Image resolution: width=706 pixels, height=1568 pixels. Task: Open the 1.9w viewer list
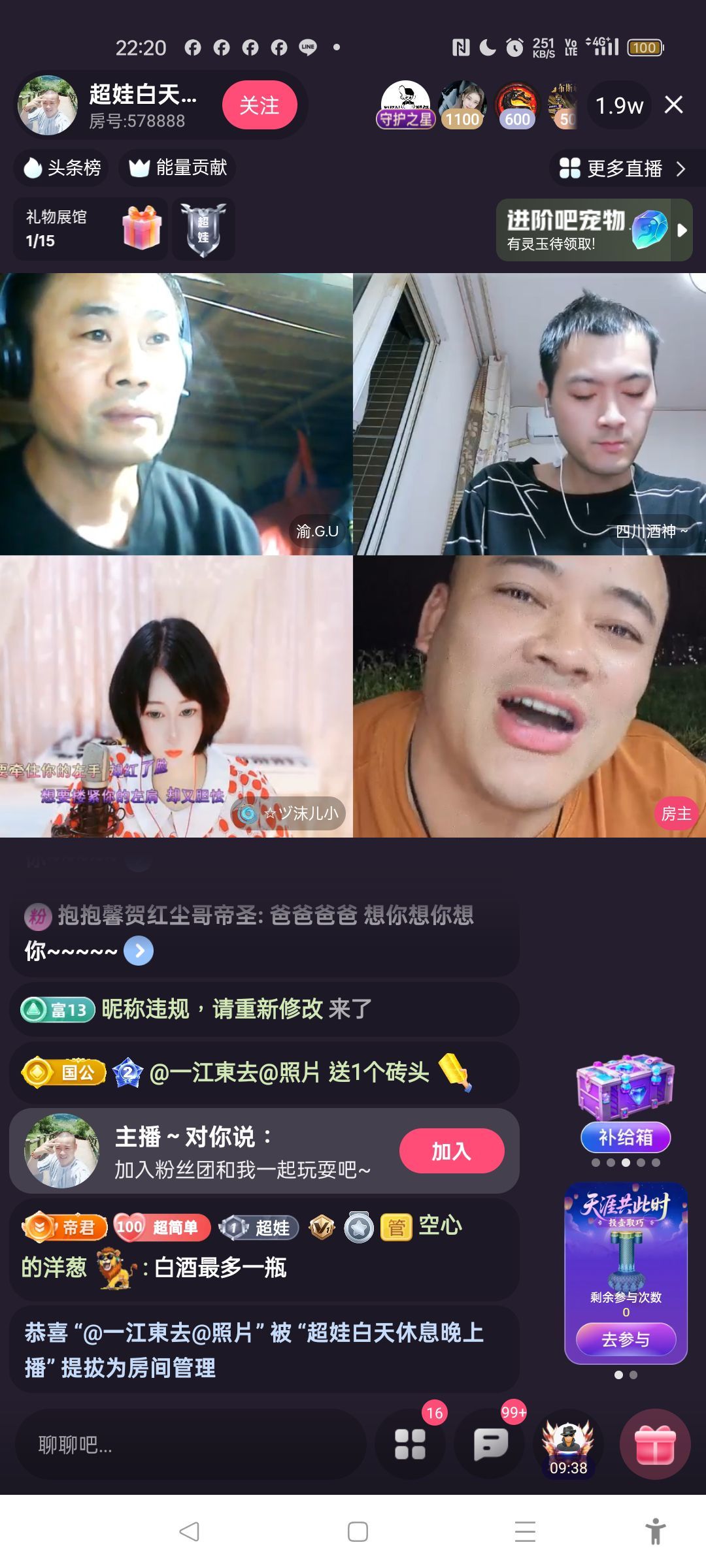(x=619, y=105)
